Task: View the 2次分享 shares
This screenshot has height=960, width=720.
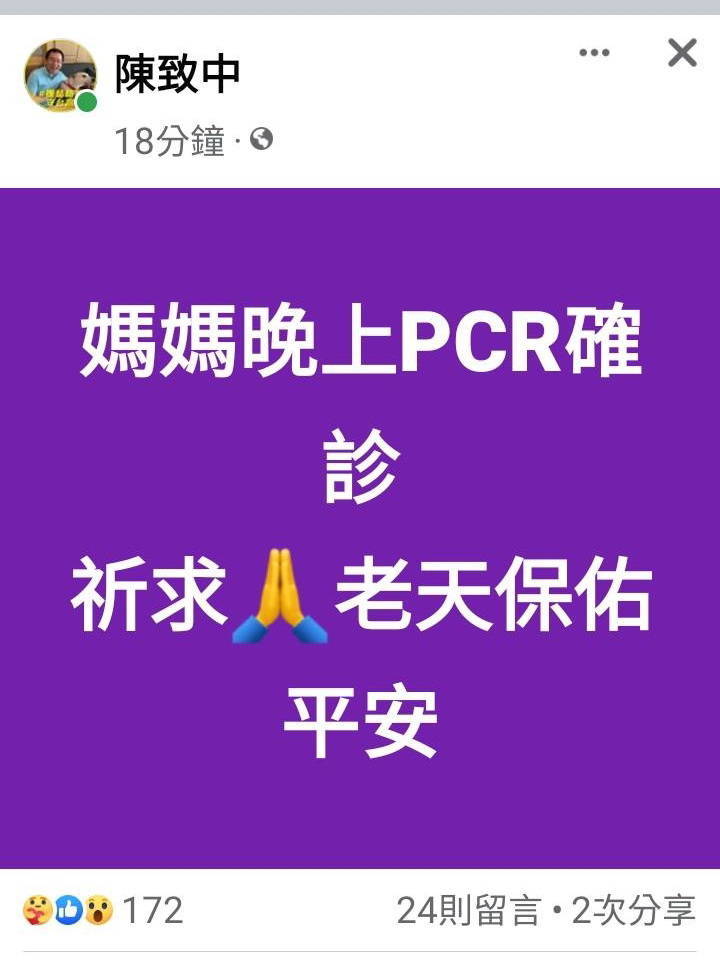Action: coord(634,910)
